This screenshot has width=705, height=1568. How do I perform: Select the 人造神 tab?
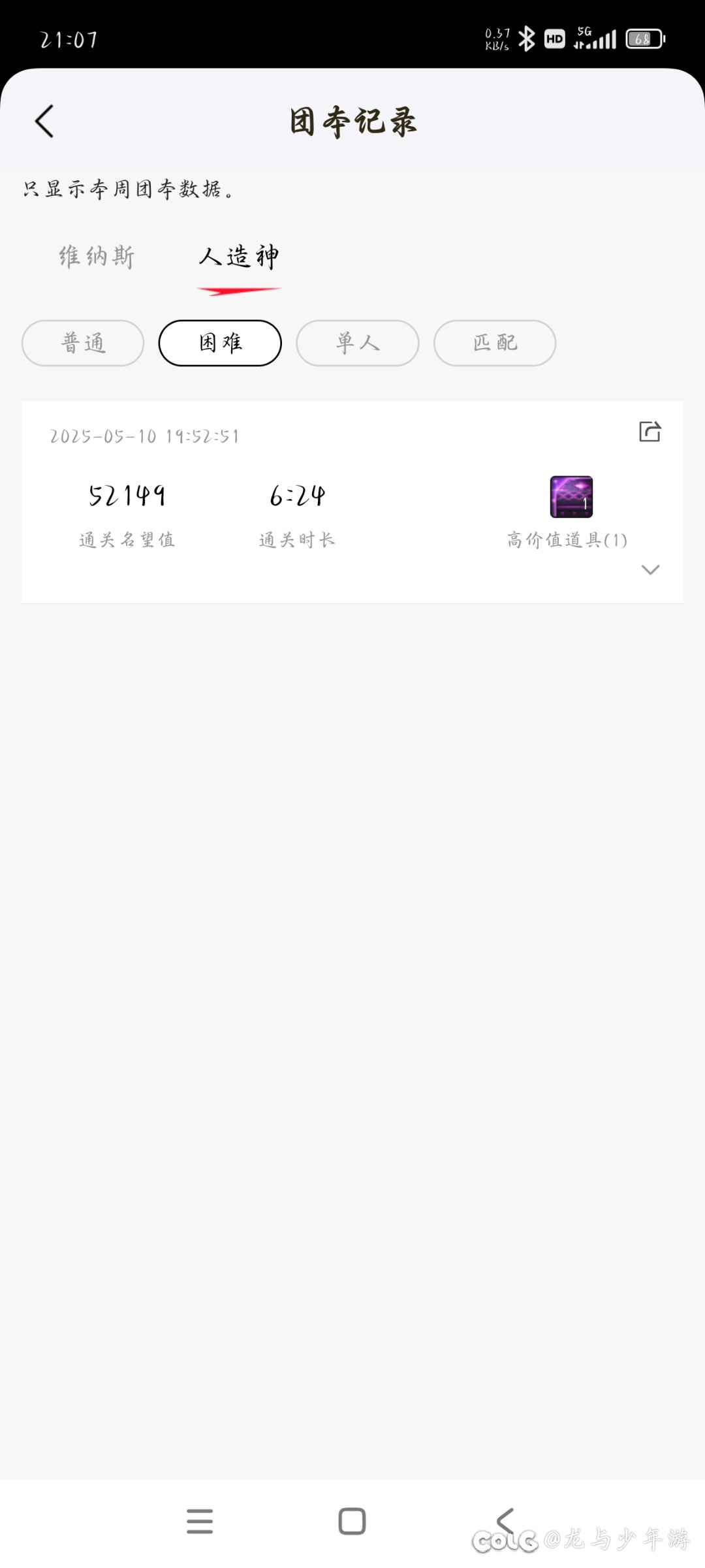239,257
